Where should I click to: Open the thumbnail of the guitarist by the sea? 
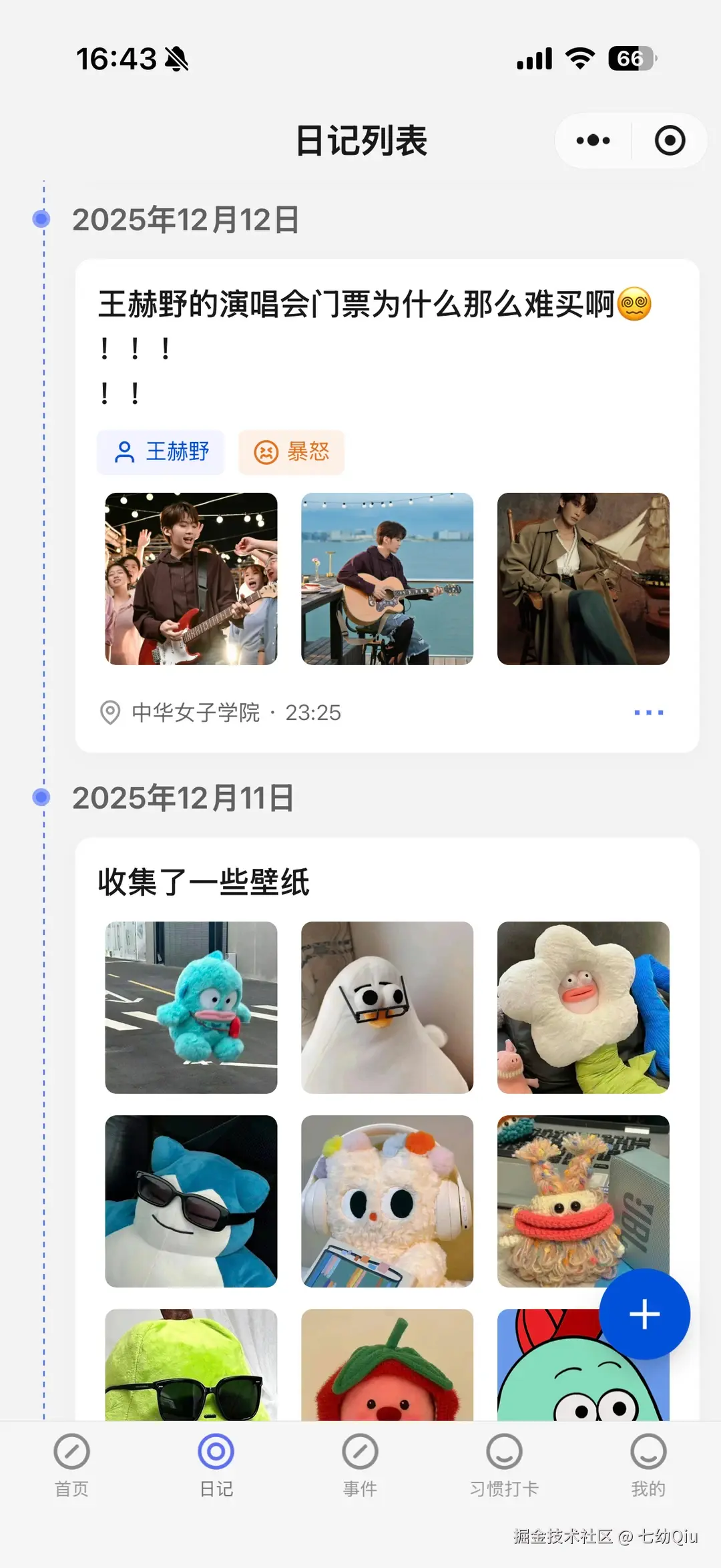point(387,580)
